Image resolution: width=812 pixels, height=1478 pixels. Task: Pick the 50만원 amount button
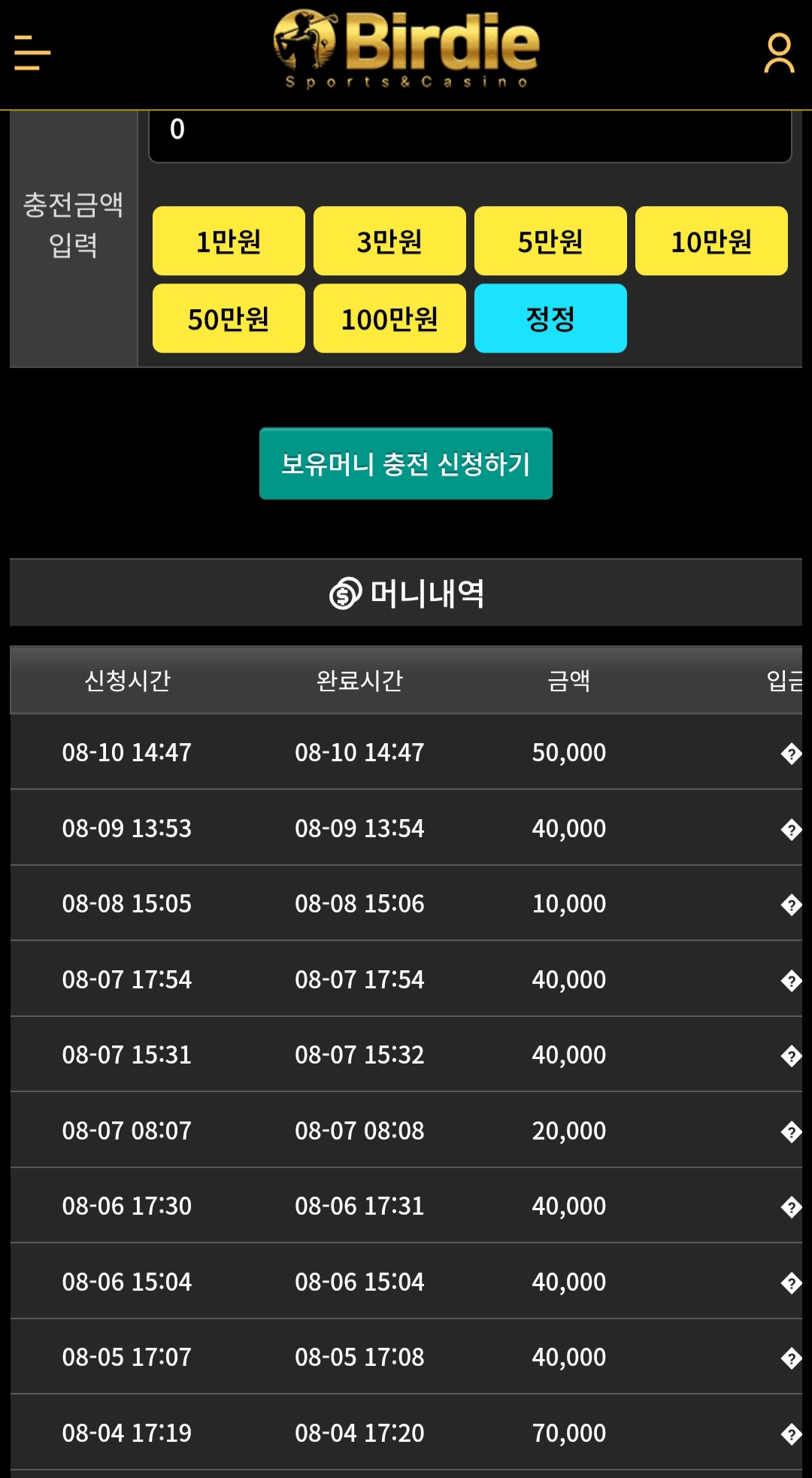229,318
